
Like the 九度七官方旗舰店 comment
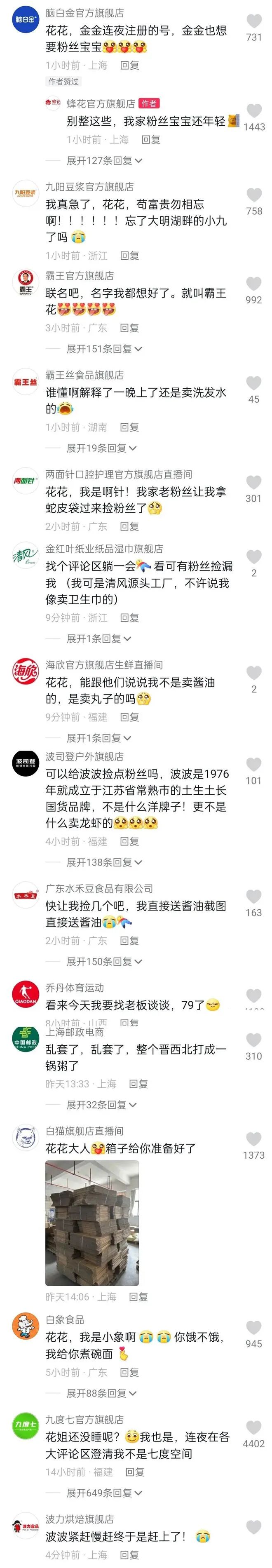(254, 1427)
